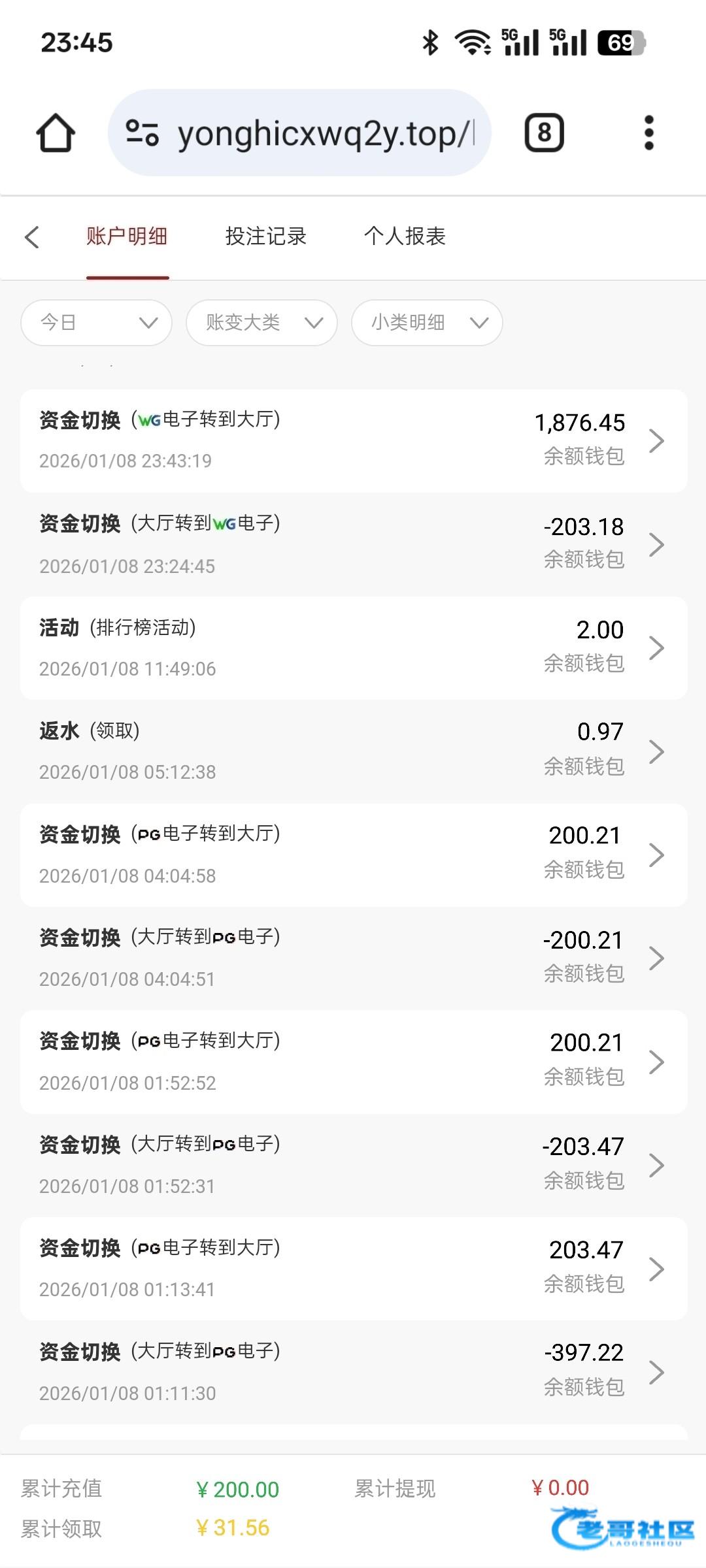Expand the 今日 date dropdown
Viewport: 706px width, 1568px height.
[97, 322]
